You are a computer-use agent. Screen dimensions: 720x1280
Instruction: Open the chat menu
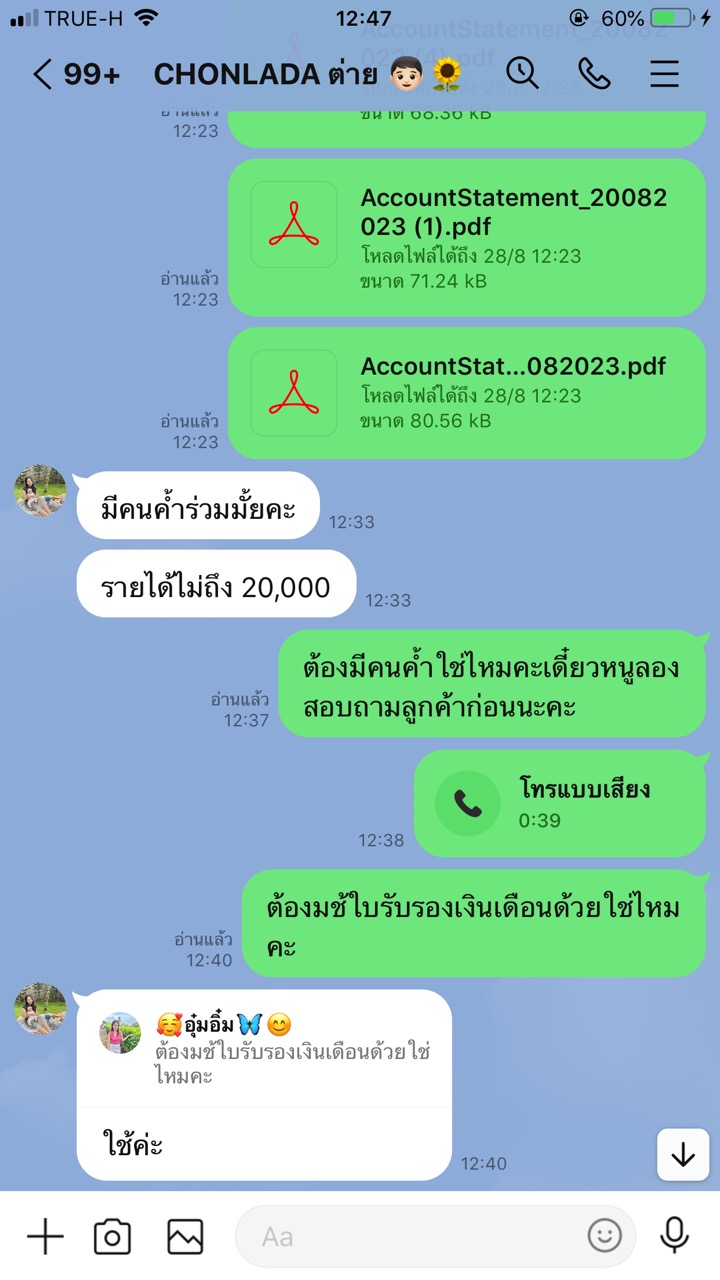click(x=664, y=73)
